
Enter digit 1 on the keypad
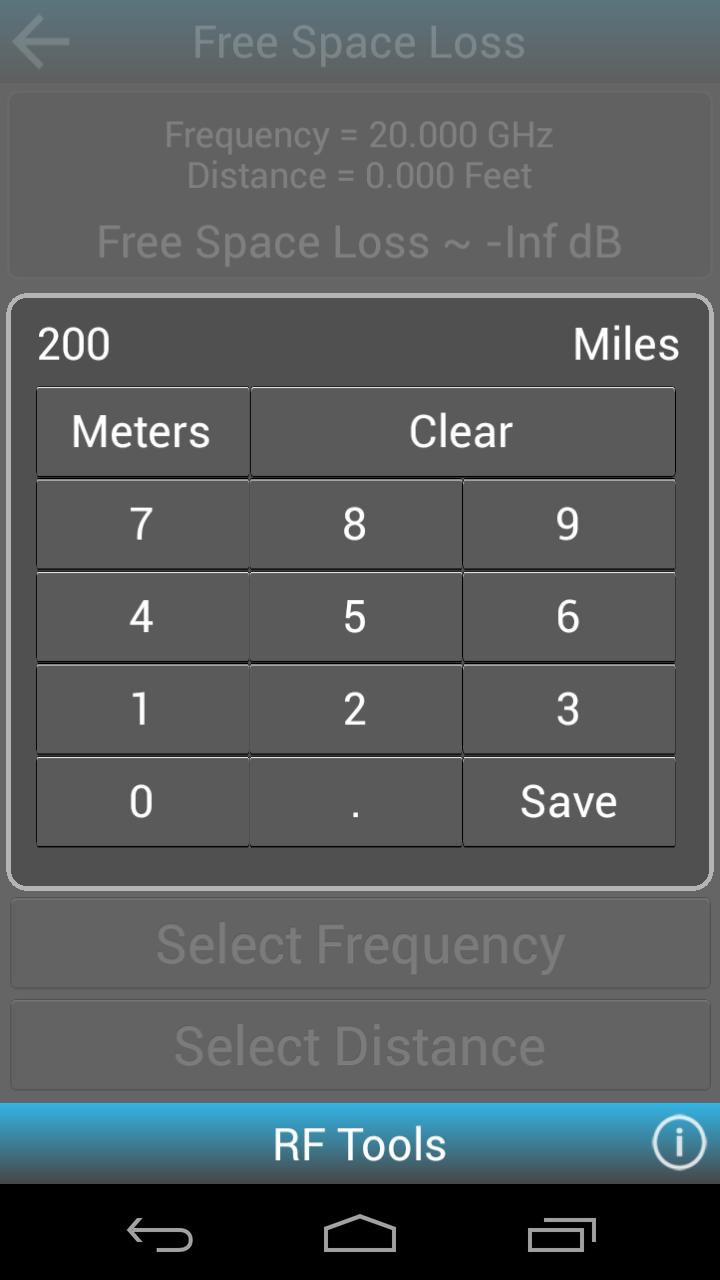[x=142, y=709]
